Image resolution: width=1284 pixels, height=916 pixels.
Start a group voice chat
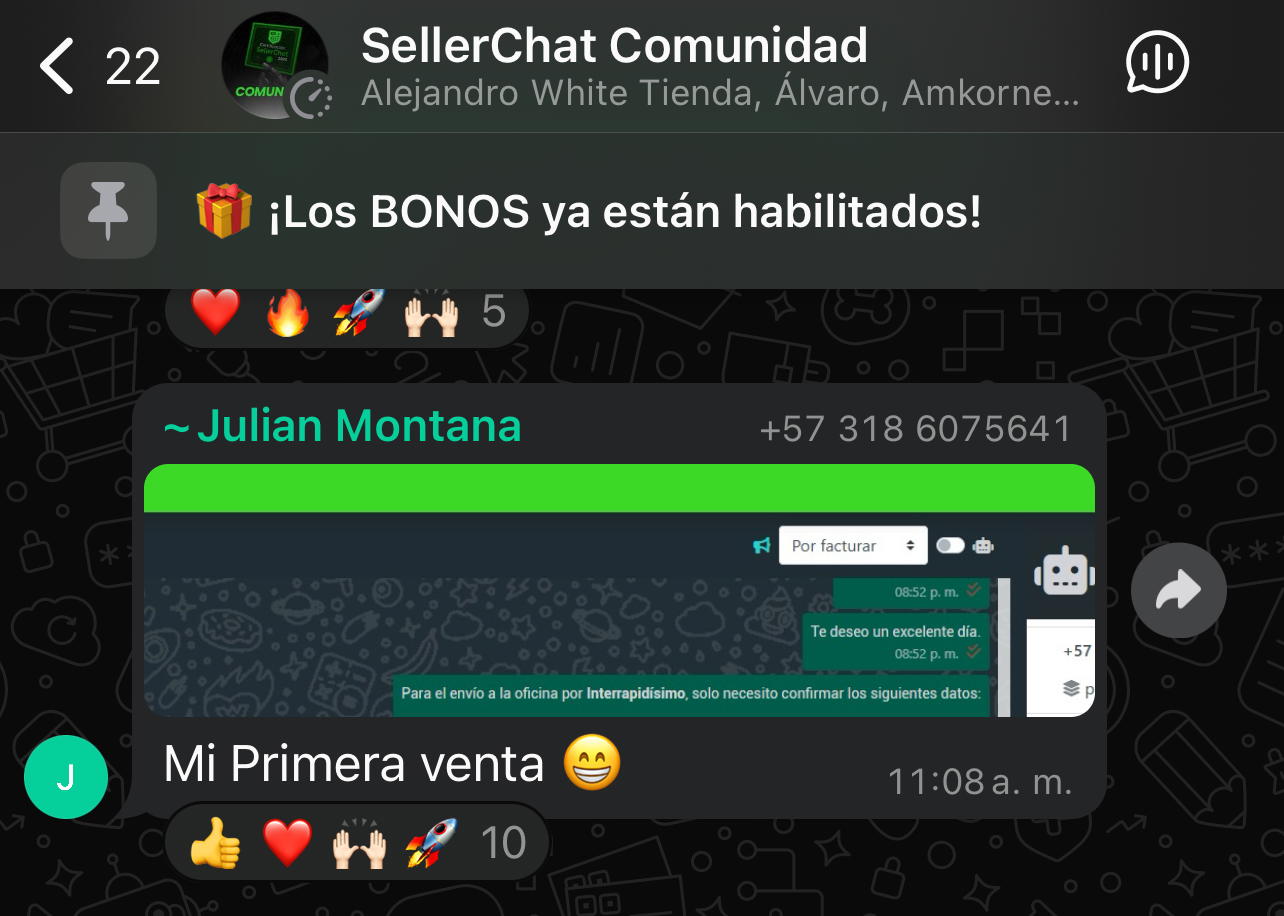1157,64
